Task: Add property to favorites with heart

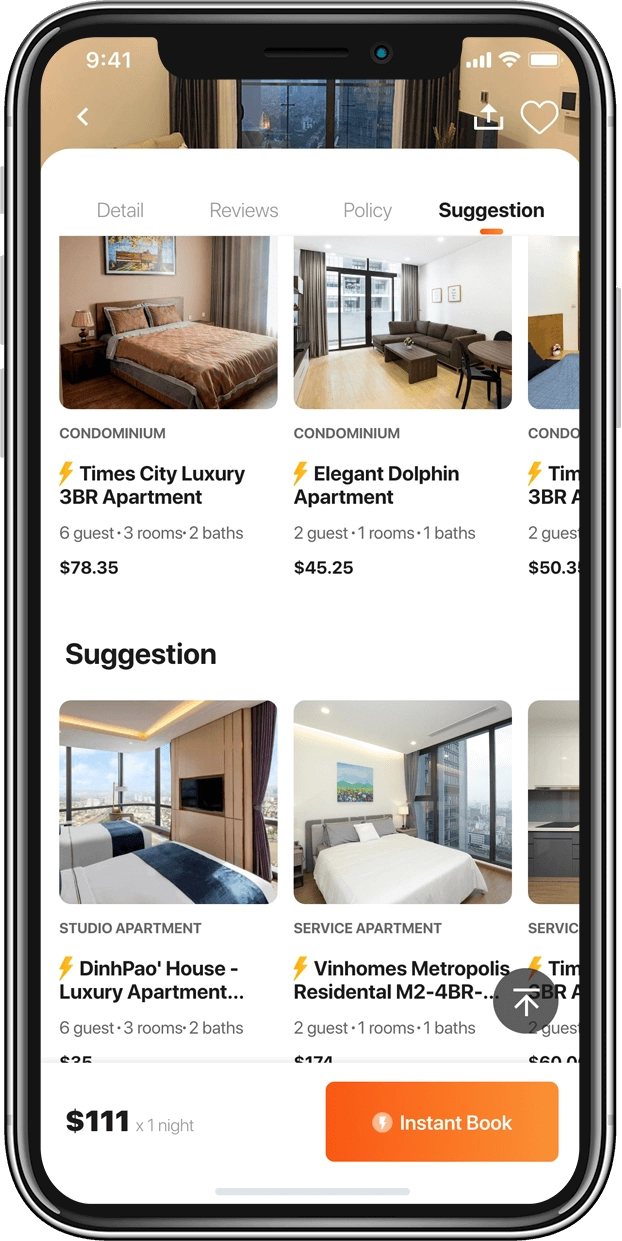Action: click(539, 118)
